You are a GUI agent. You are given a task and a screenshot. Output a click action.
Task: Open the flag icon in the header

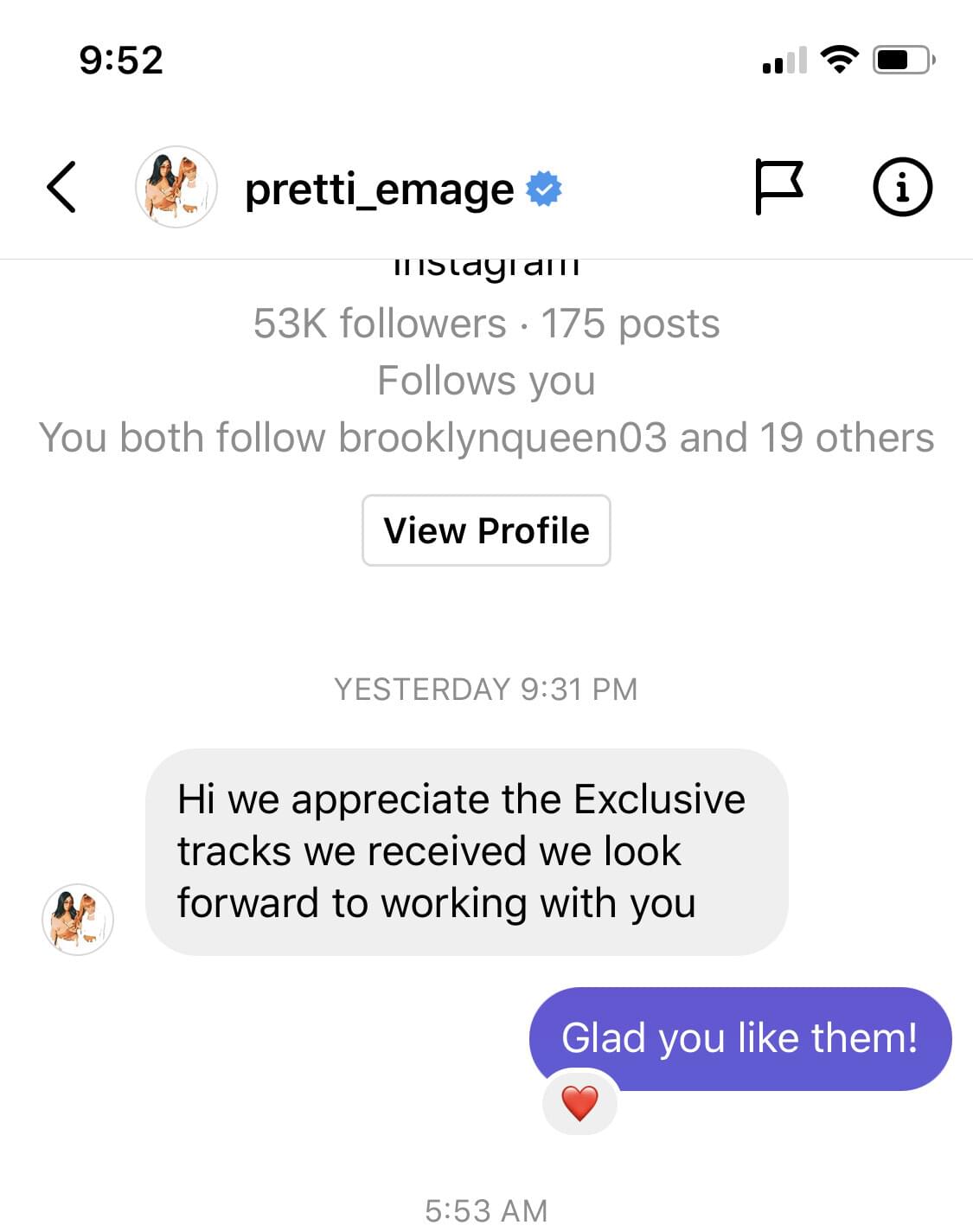point(778,187)
